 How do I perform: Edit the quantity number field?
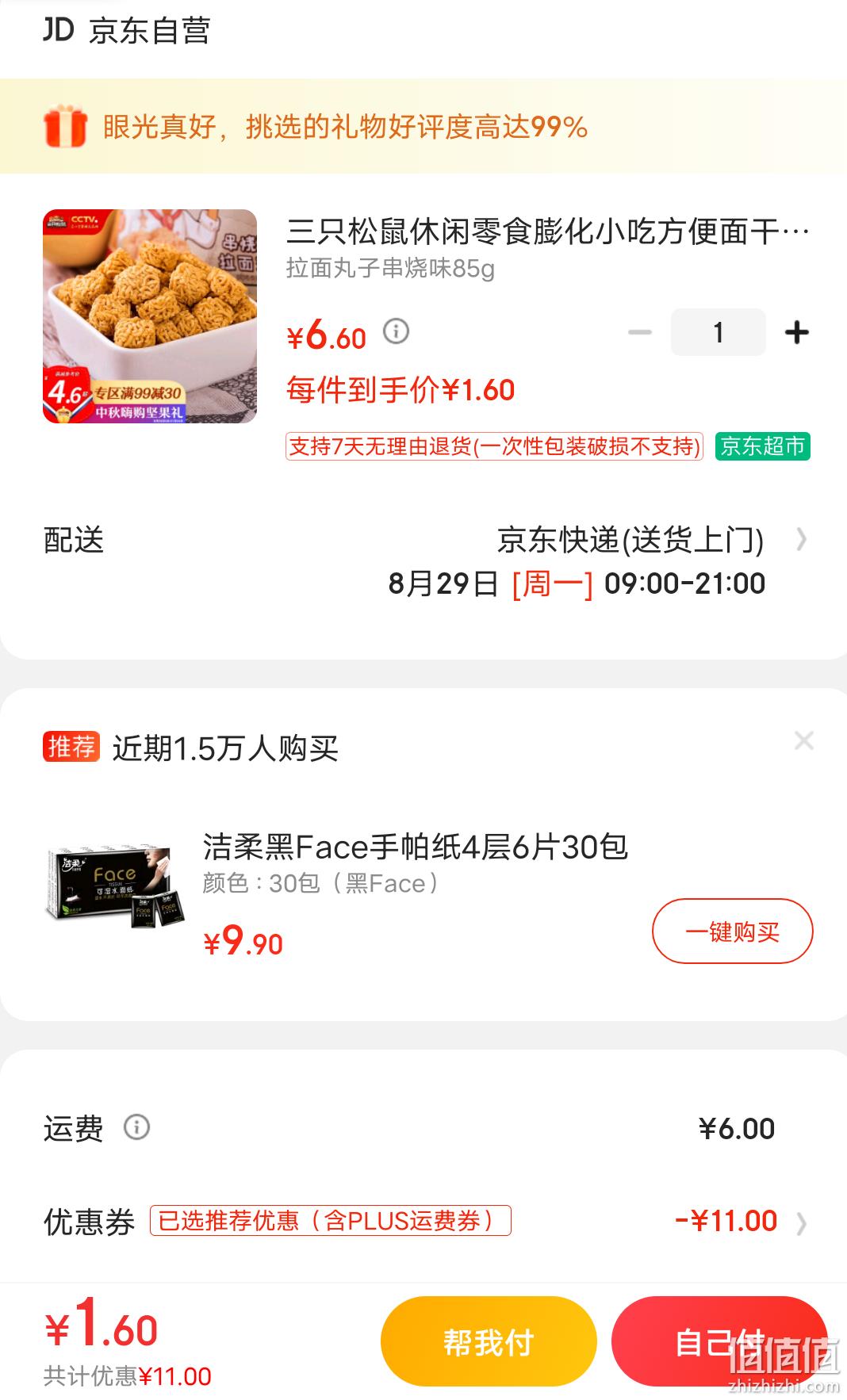[x=719, y=332]
